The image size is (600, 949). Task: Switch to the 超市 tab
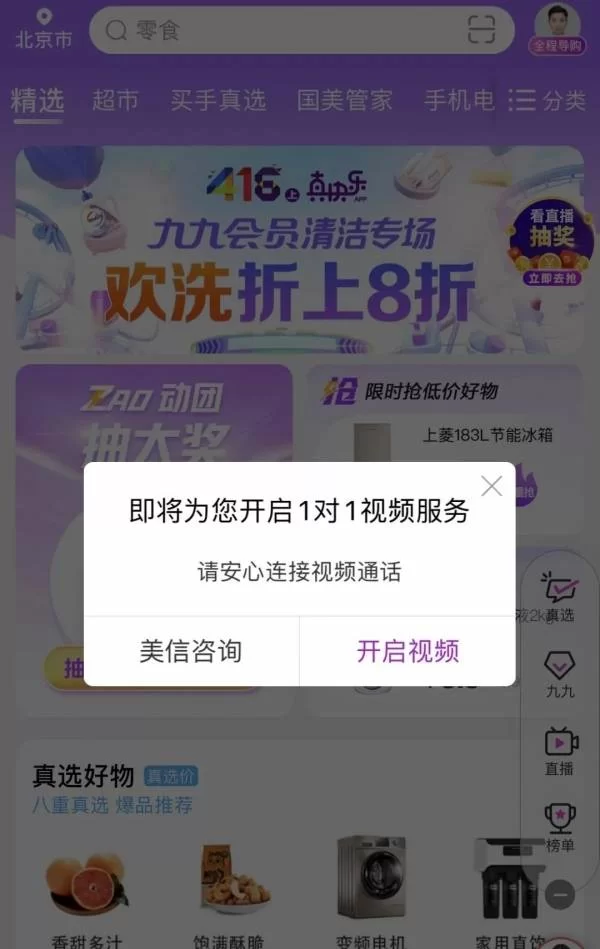[x=115, y=100]
